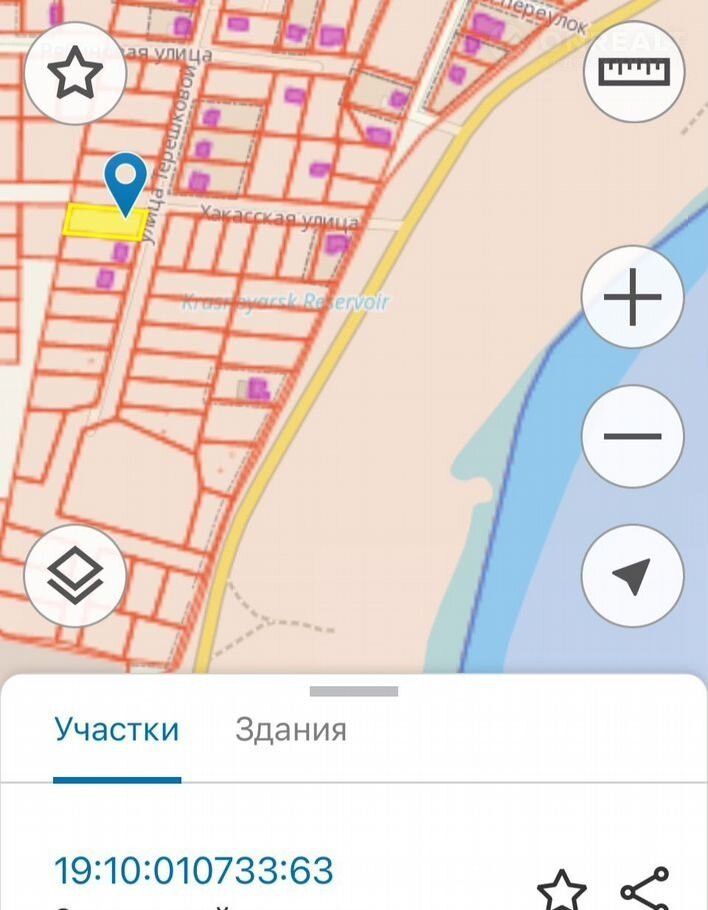This screenshot has width=708, height=910.
Task: Open parcel 19:10:010733:63 details
Action: (x=194, y=870)
